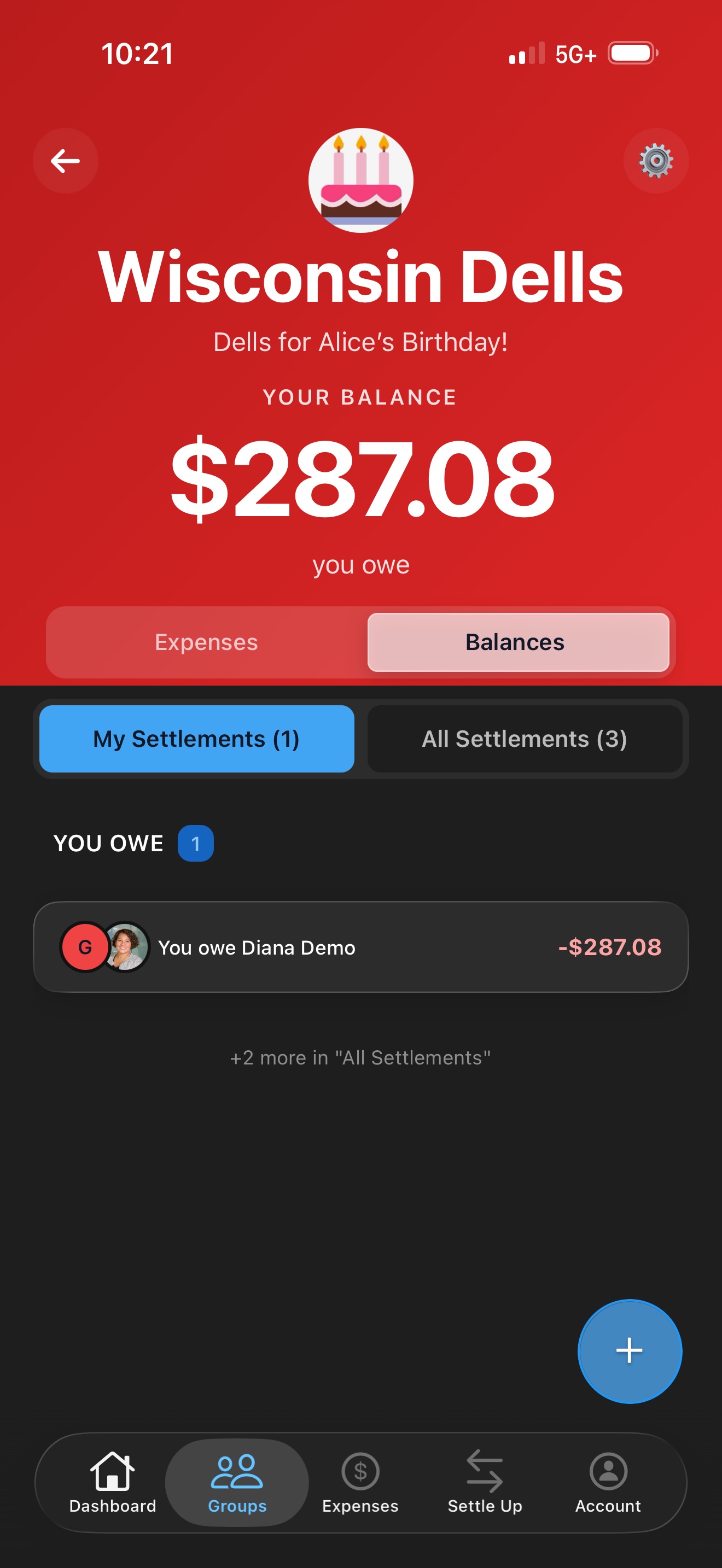Open the You owe Diana Demo settlement
722x1568 pixels.
360,946
